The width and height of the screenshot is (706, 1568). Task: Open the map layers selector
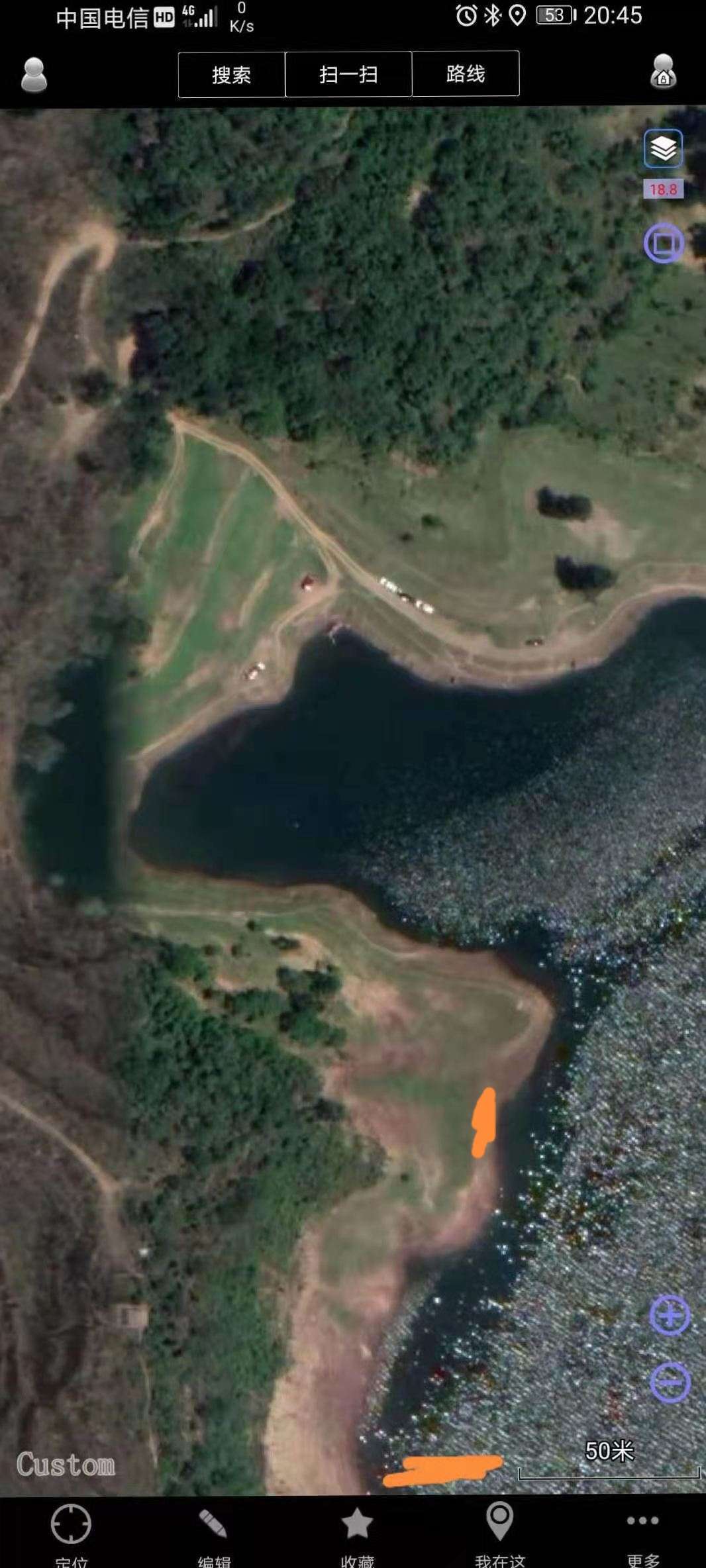[x=663, y=148]
